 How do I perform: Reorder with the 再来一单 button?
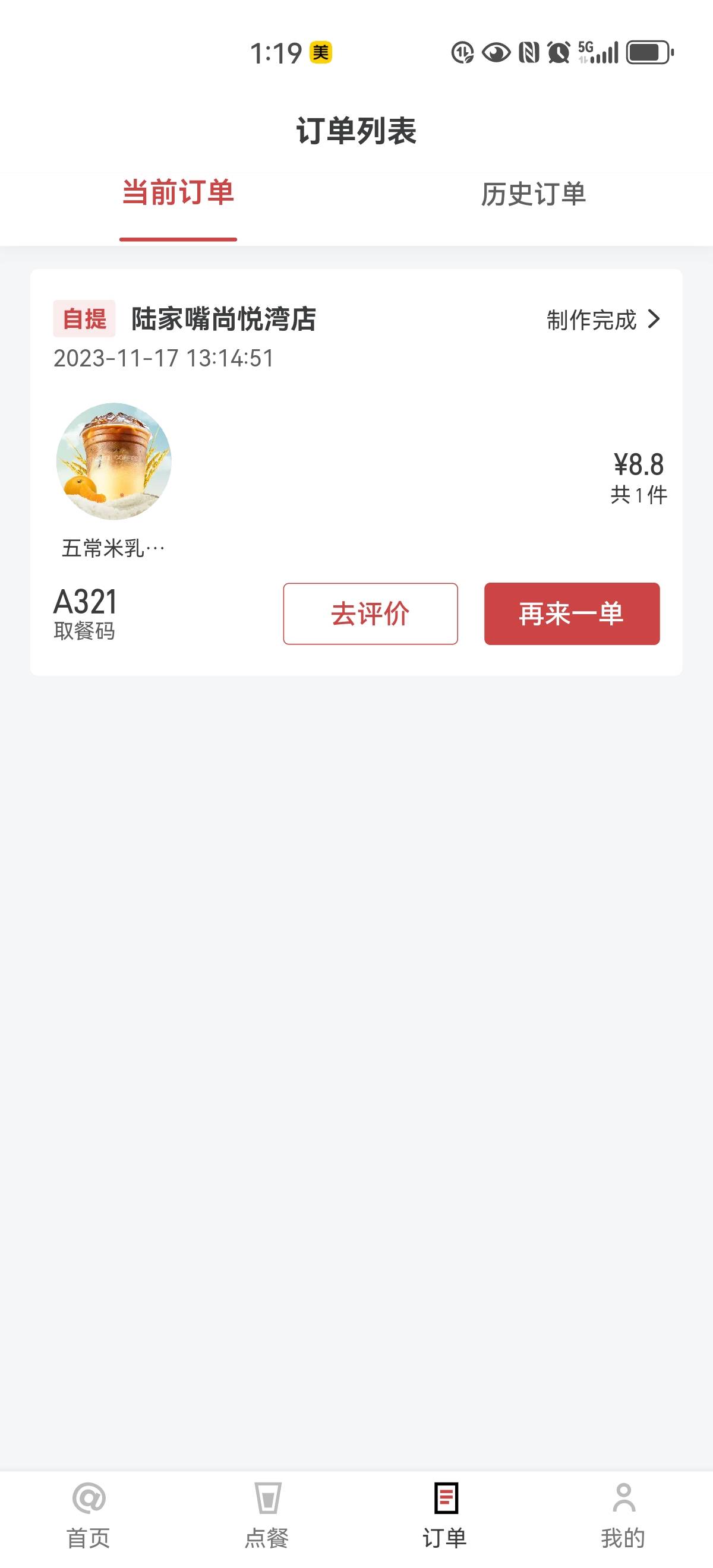(x=572, y=614)
